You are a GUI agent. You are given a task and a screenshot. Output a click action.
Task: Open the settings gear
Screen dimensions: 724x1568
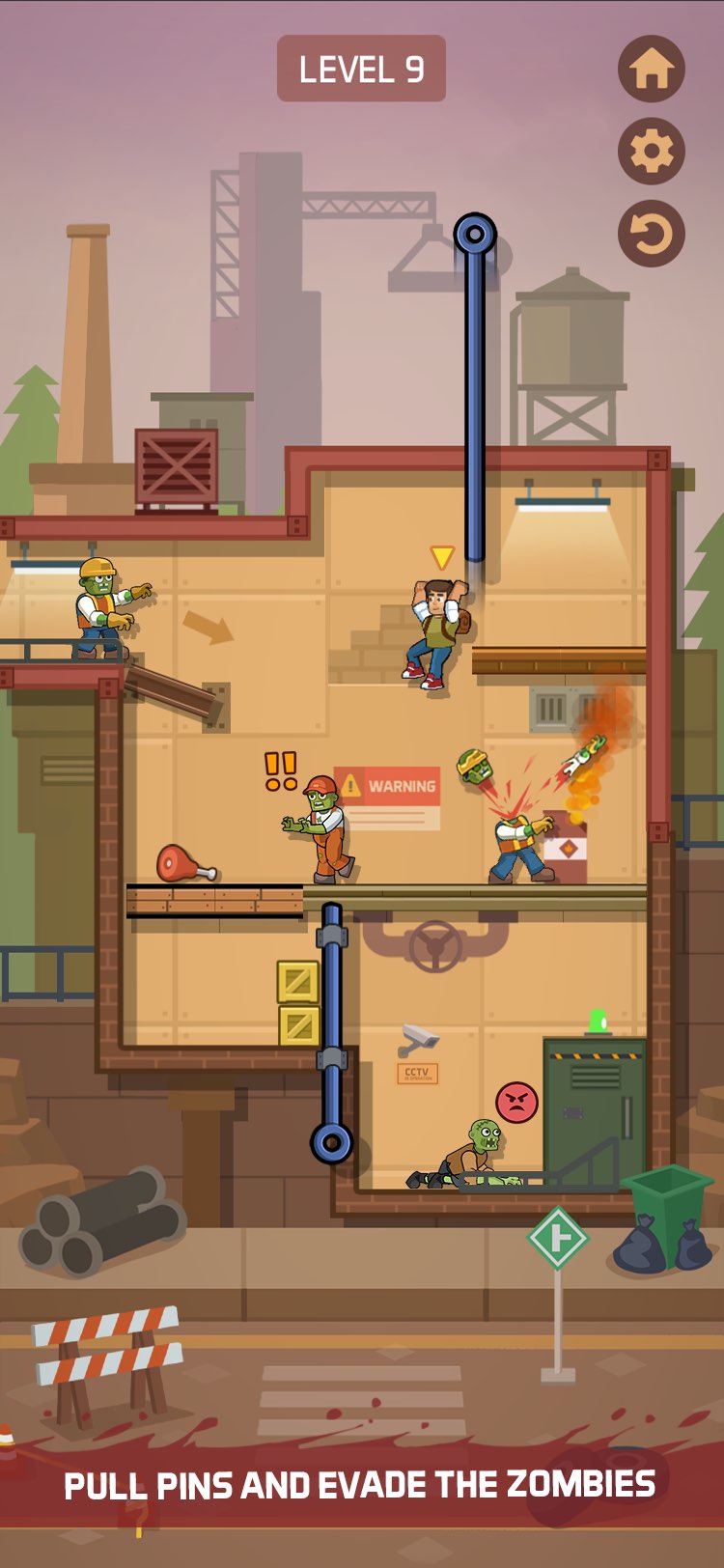coord(652,152)
